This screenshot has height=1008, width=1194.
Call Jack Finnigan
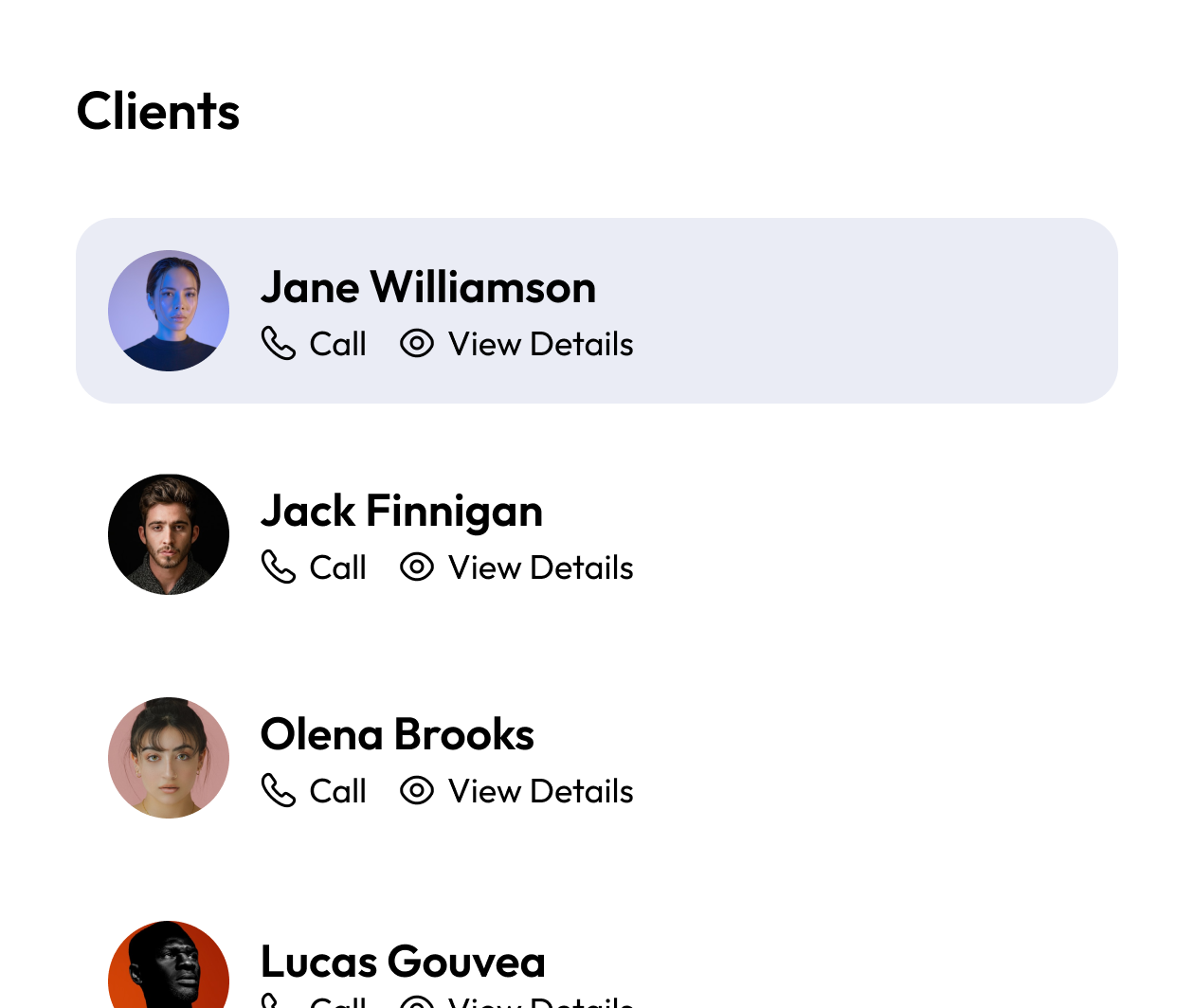pyautogui.click(x=314, y=567)
